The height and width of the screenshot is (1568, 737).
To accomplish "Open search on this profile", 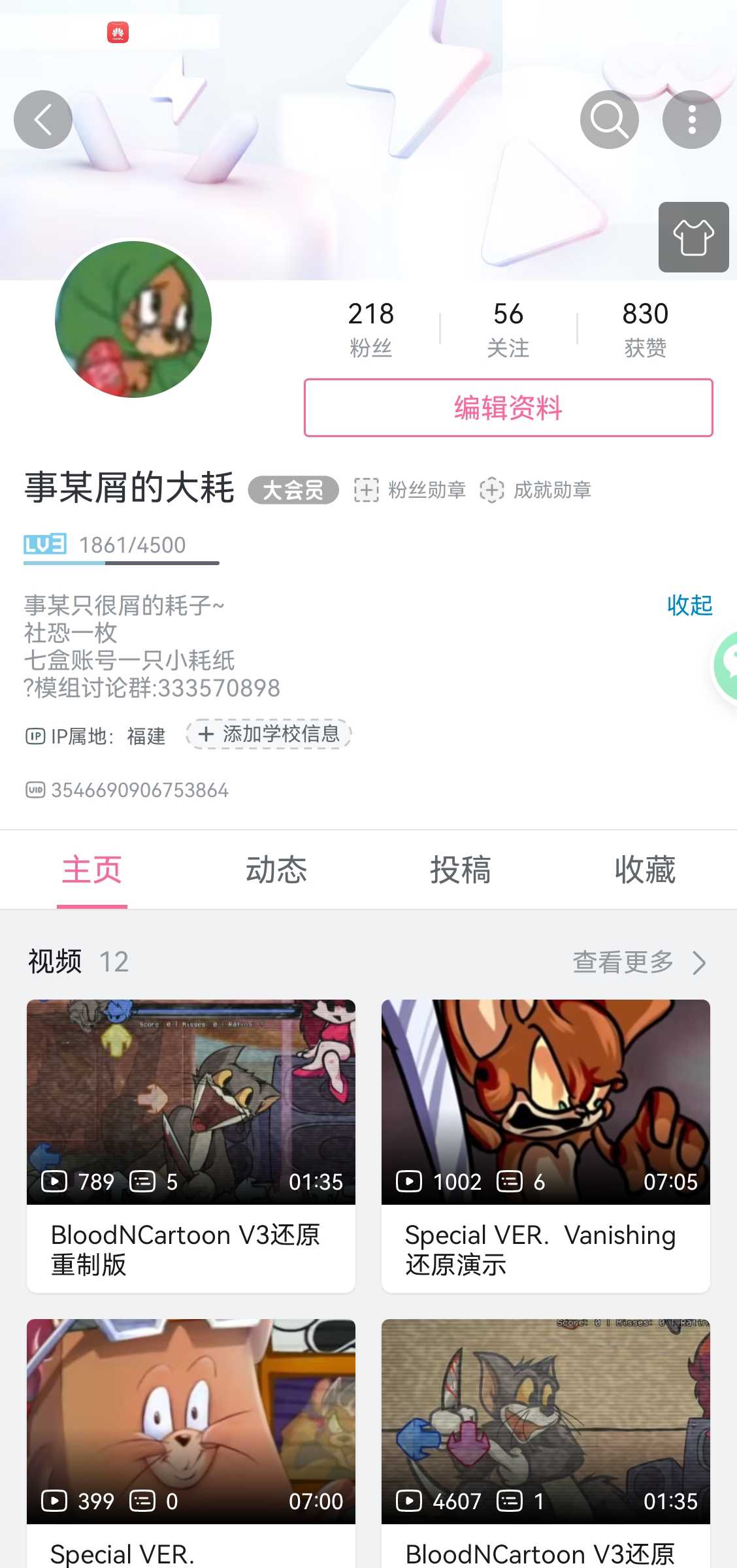I will [x=609, y=120].
